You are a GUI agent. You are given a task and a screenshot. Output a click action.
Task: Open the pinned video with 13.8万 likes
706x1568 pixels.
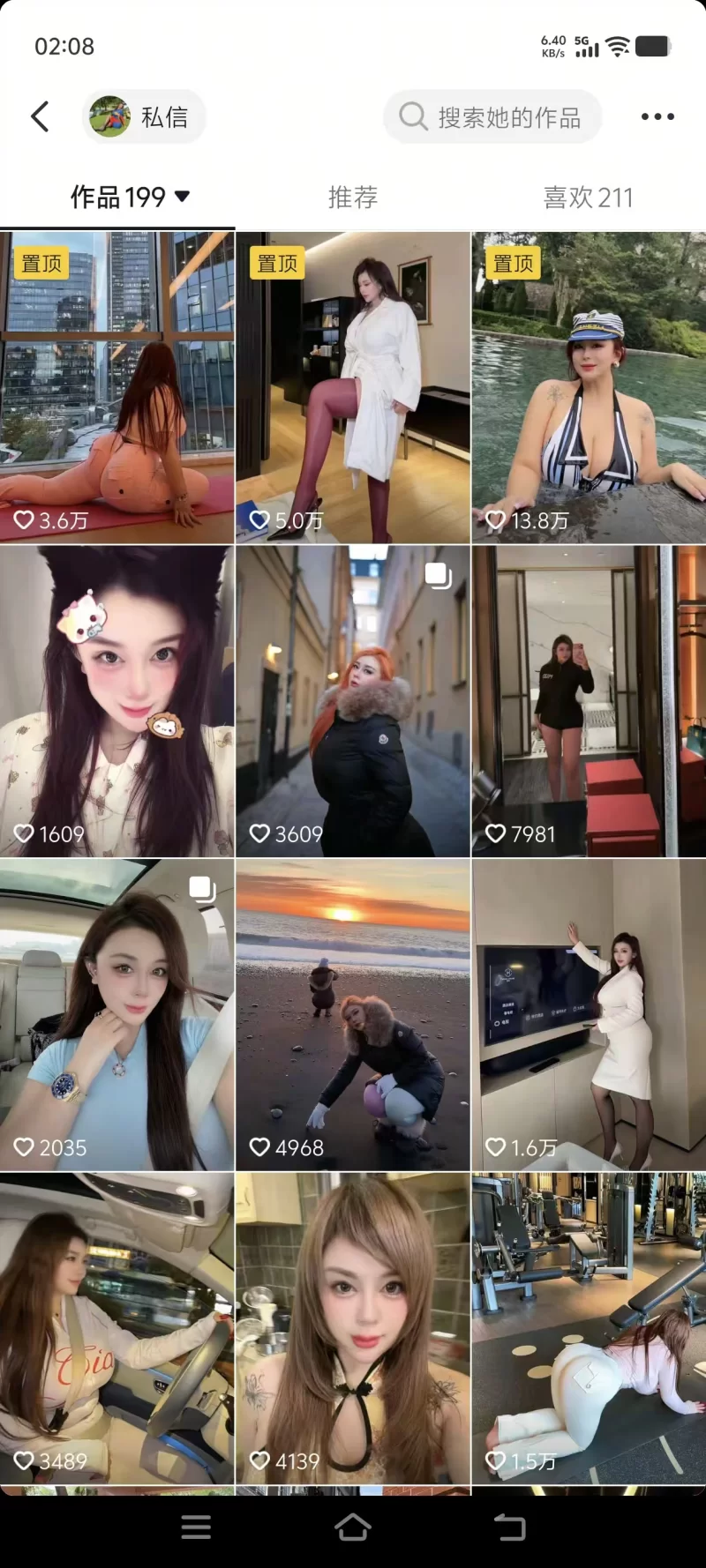[589, 388]
